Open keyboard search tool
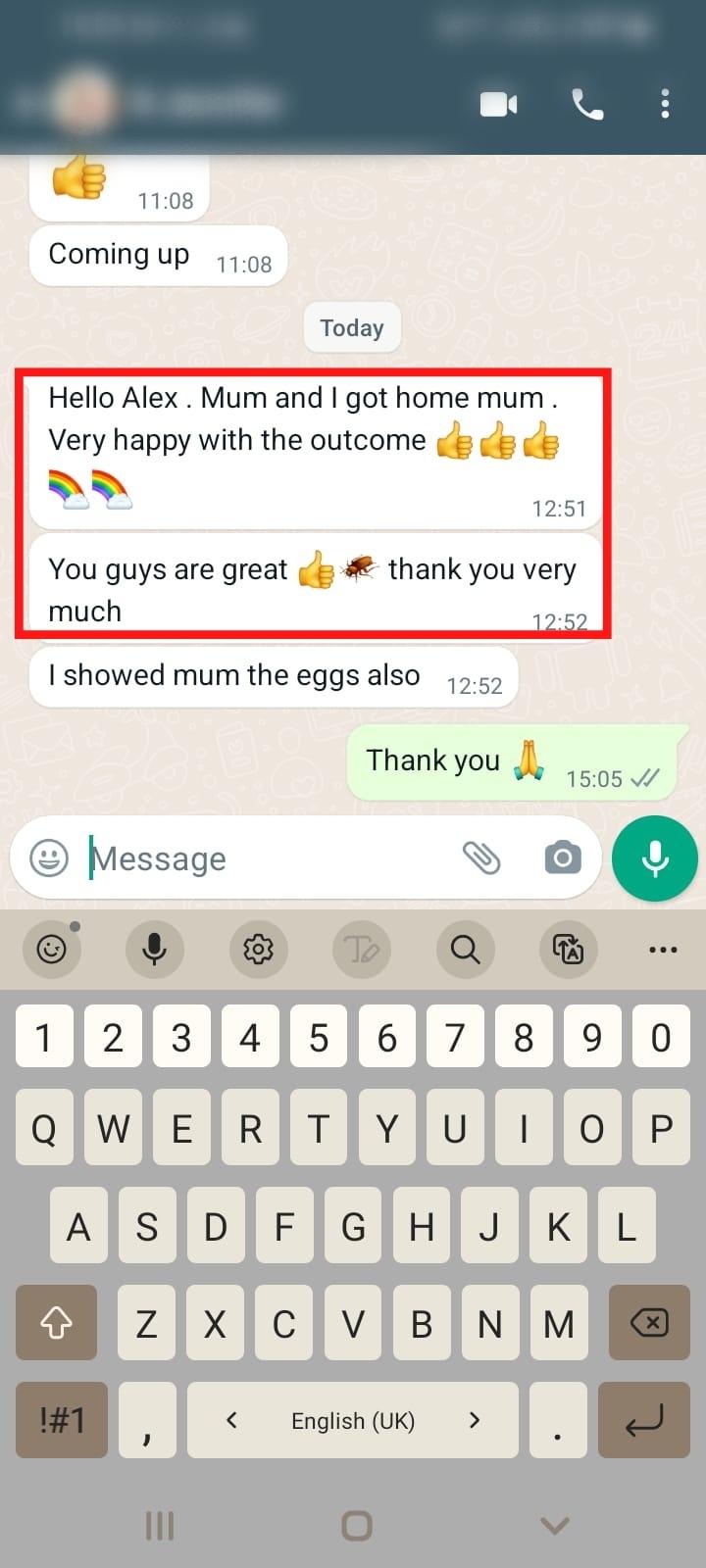This screenshot has width=706, height=1568. click(465, 949)
